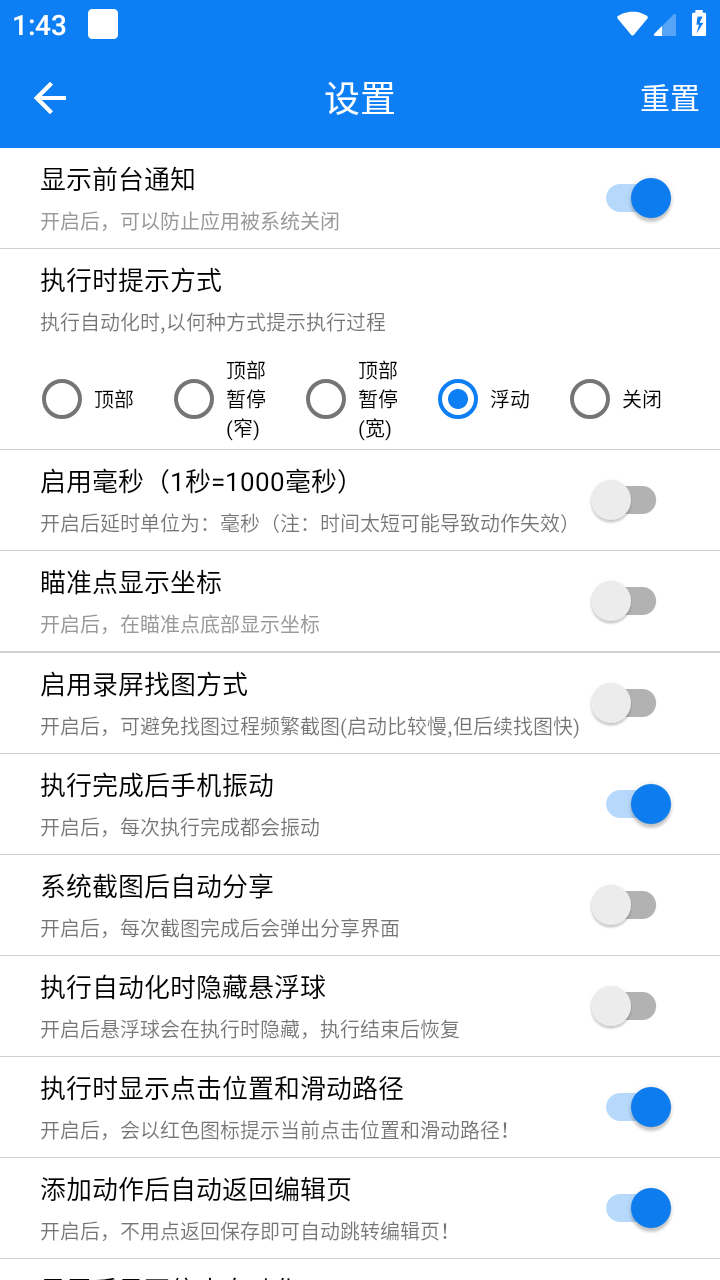
Task: Turn off 添加动作后自动返回编辑页
Action: coord(638,1208)
